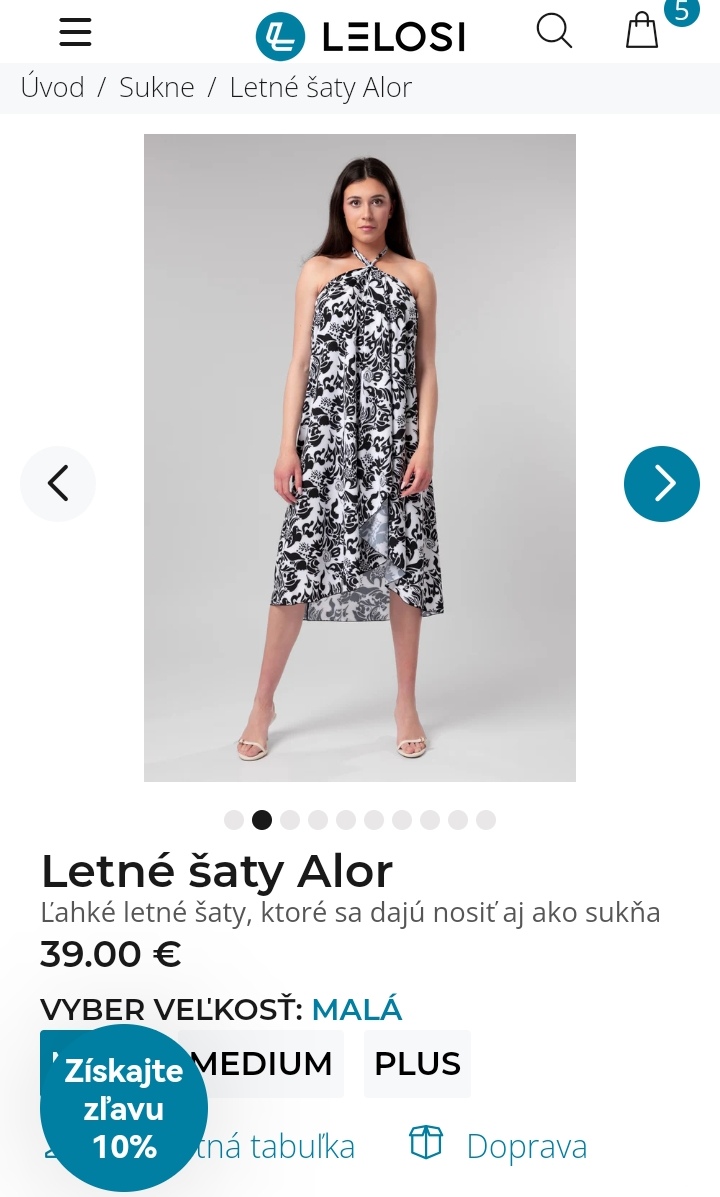Open the shopping bag cart

[x=642, y=31]
